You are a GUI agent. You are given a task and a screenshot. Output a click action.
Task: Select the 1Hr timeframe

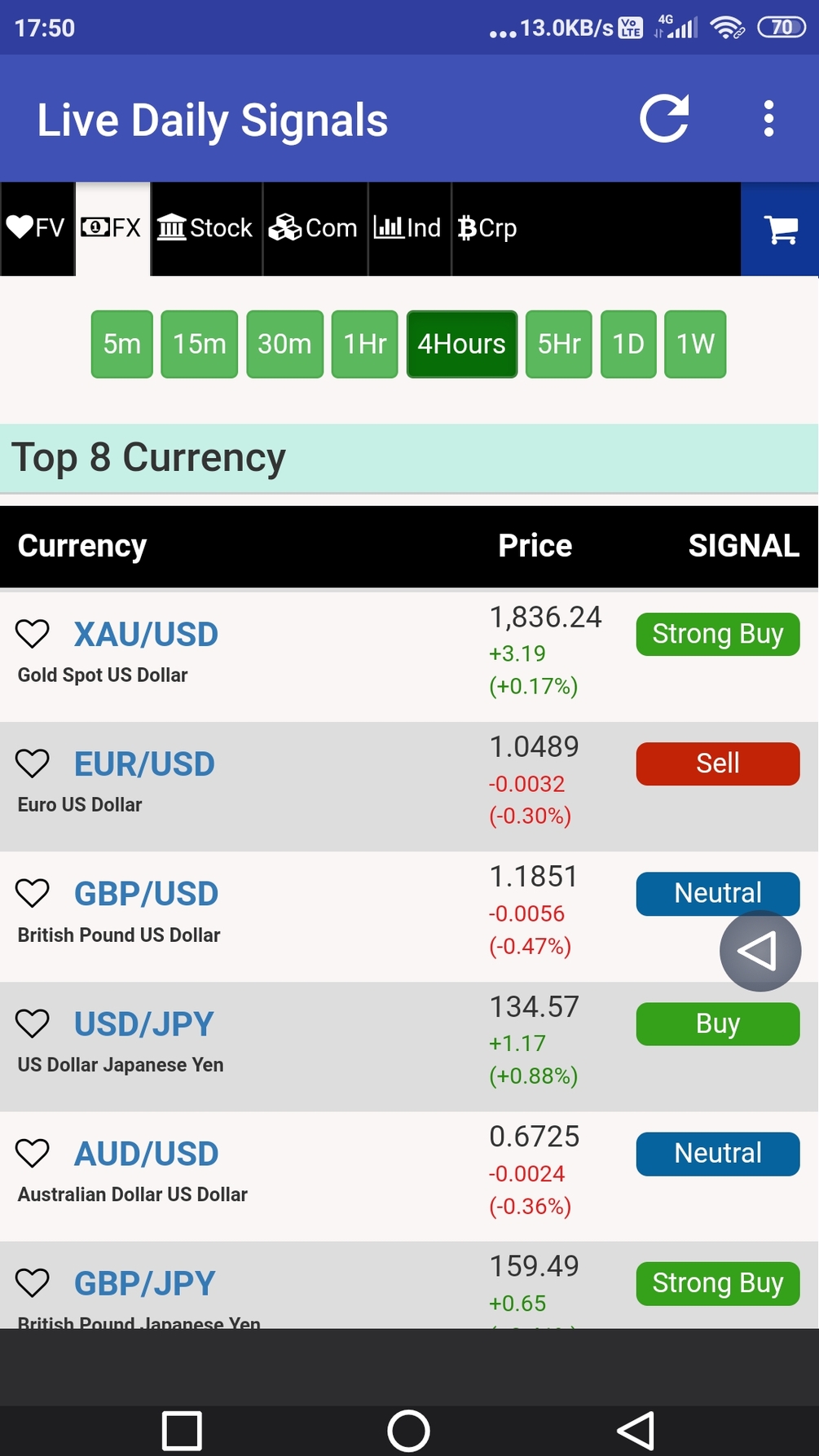tap(364, 344)
